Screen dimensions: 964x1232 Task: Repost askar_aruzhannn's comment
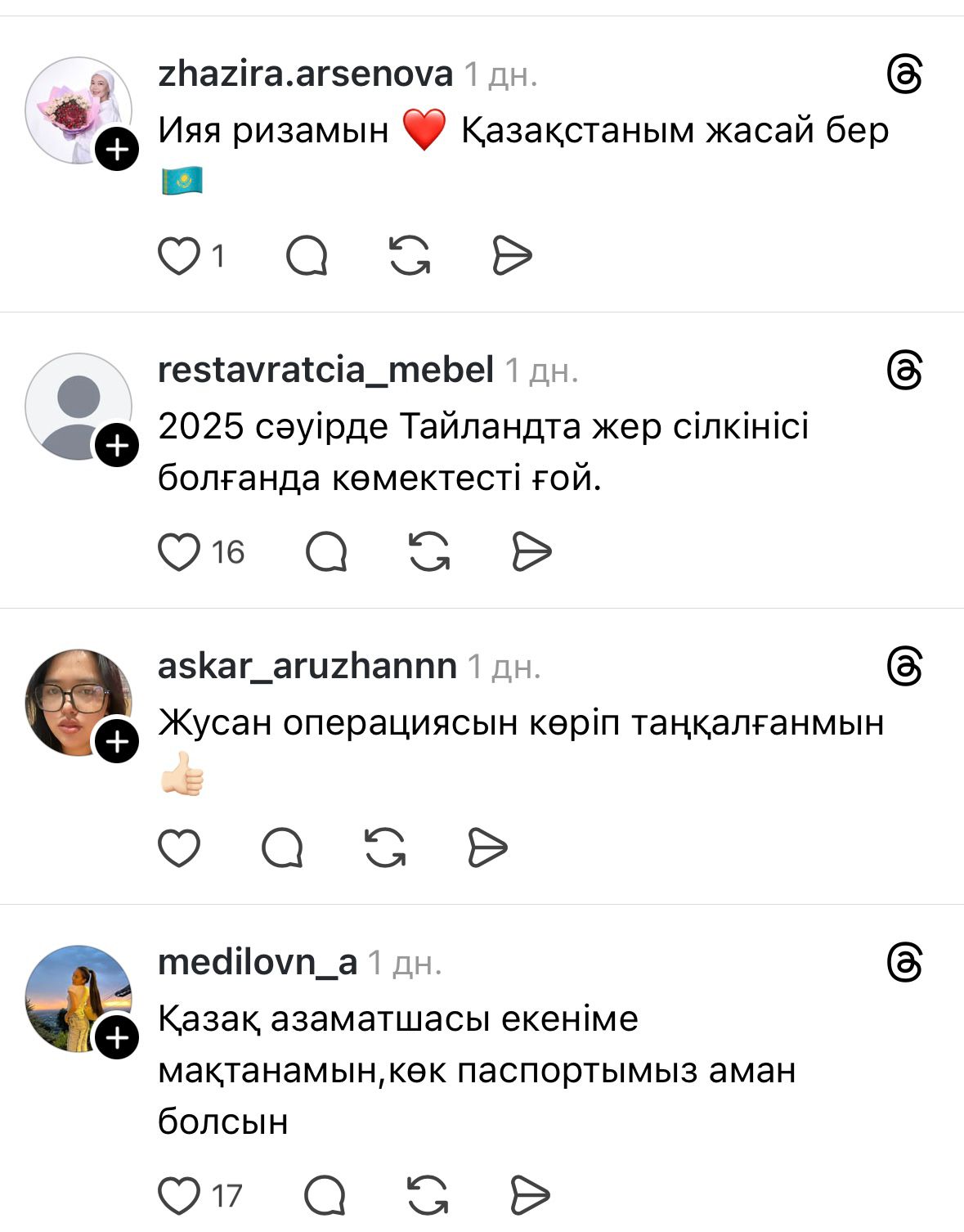[385, 848]
